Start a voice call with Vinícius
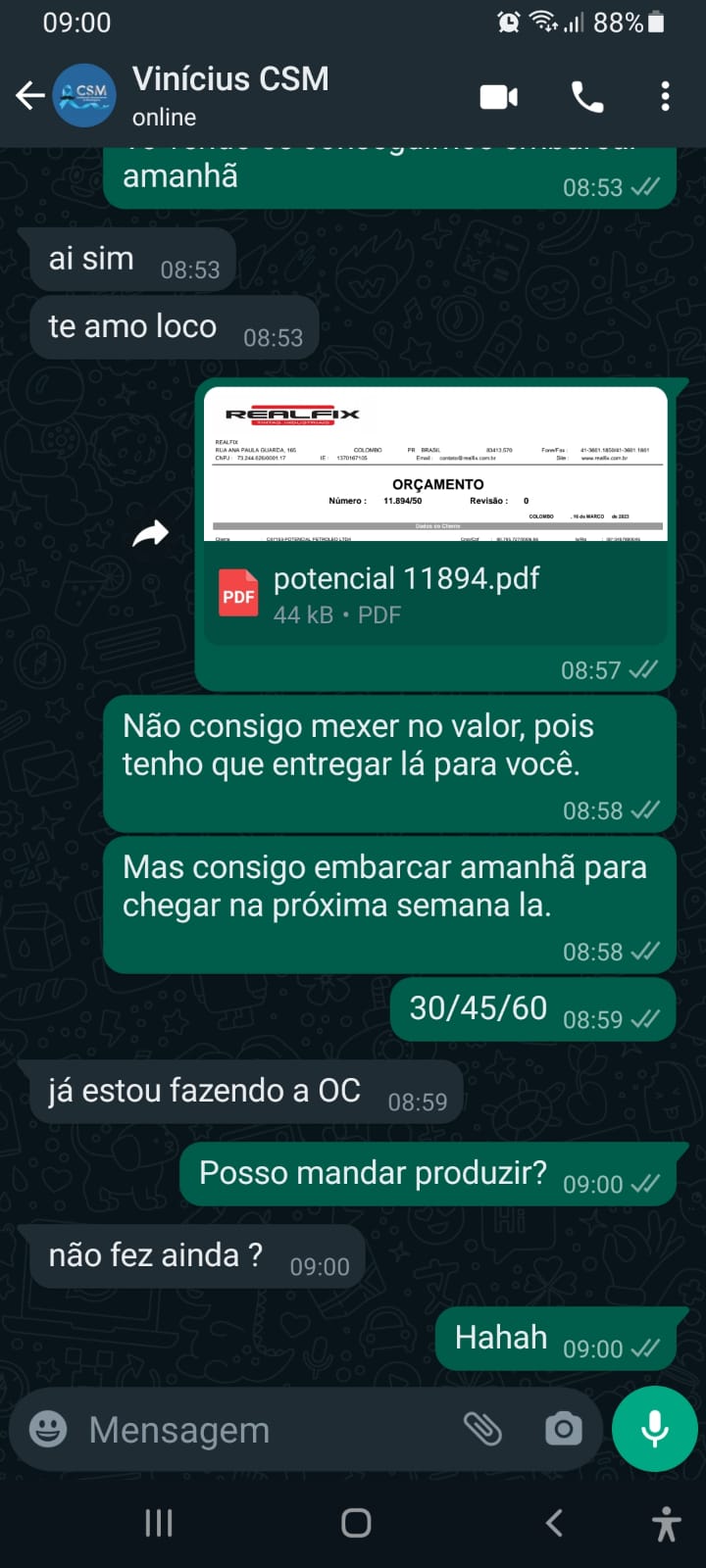Screen dimensions: 706x1568 click(586, 97)
